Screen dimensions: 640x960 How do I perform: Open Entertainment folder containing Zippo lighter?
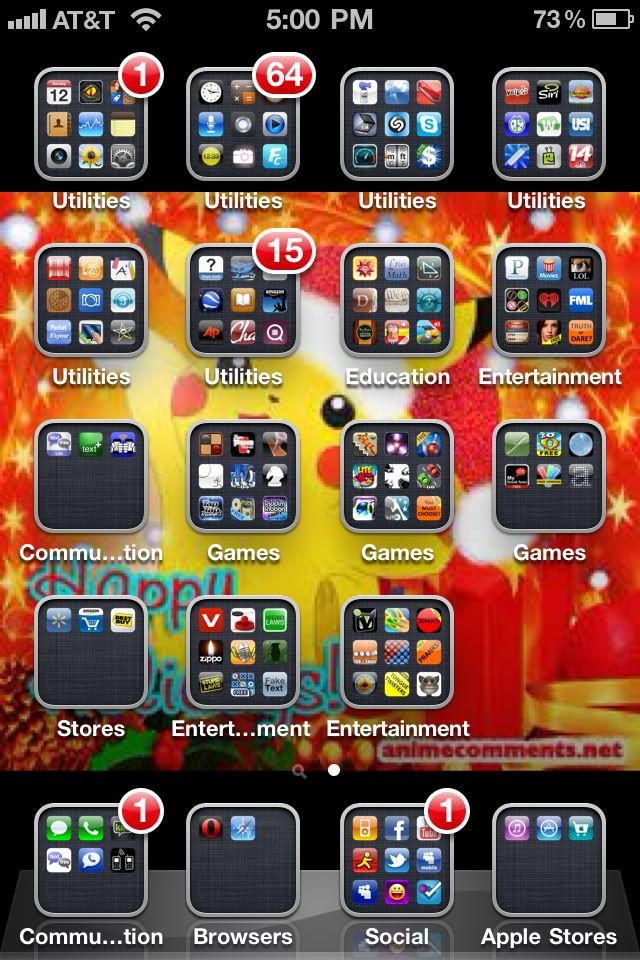pyautogui.click(x=243, y=652)
